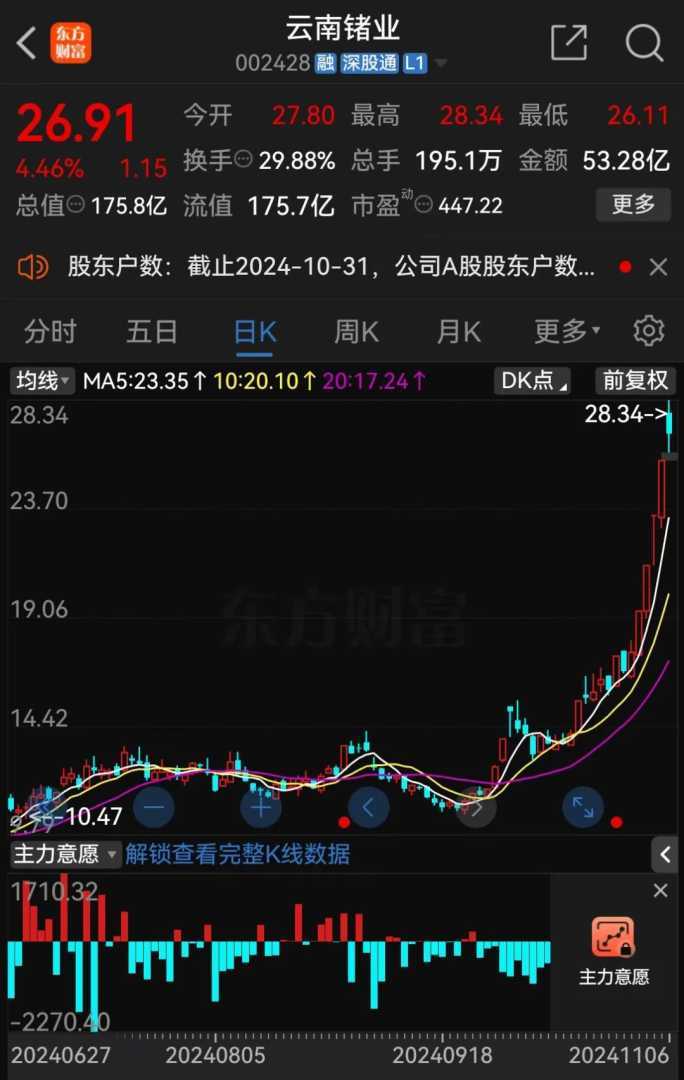The width and height of the screenshot is (684, 1080).
Task: Zoom out the K-line chart with minus
Action: pyautogui.click(x=154, y=806)
